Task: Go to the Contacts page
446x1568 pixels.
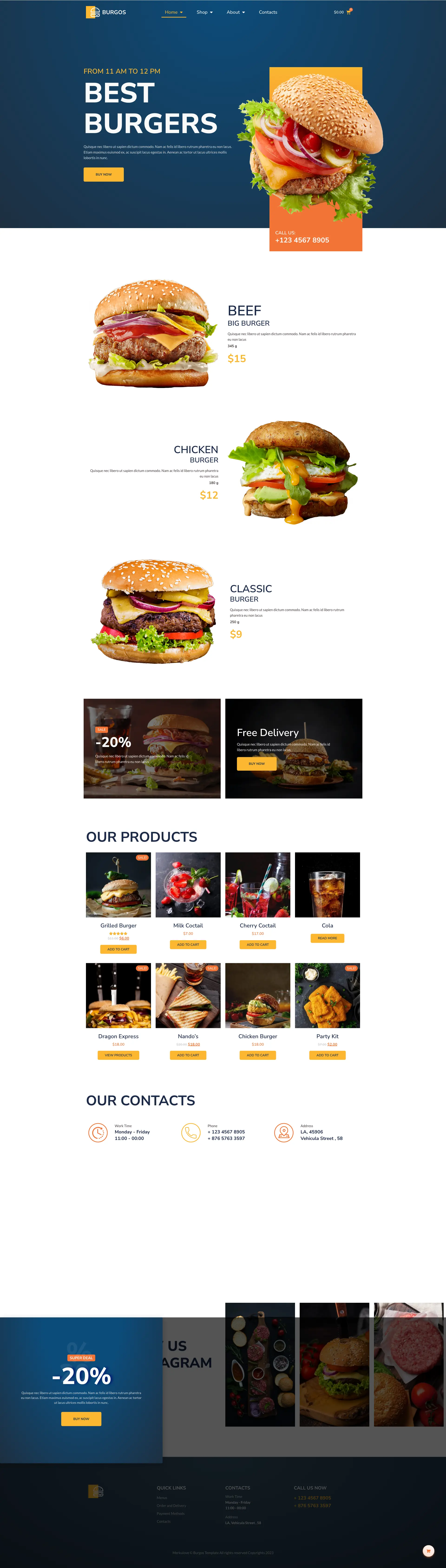Action: pyautogui.click(x=268, y=12)
